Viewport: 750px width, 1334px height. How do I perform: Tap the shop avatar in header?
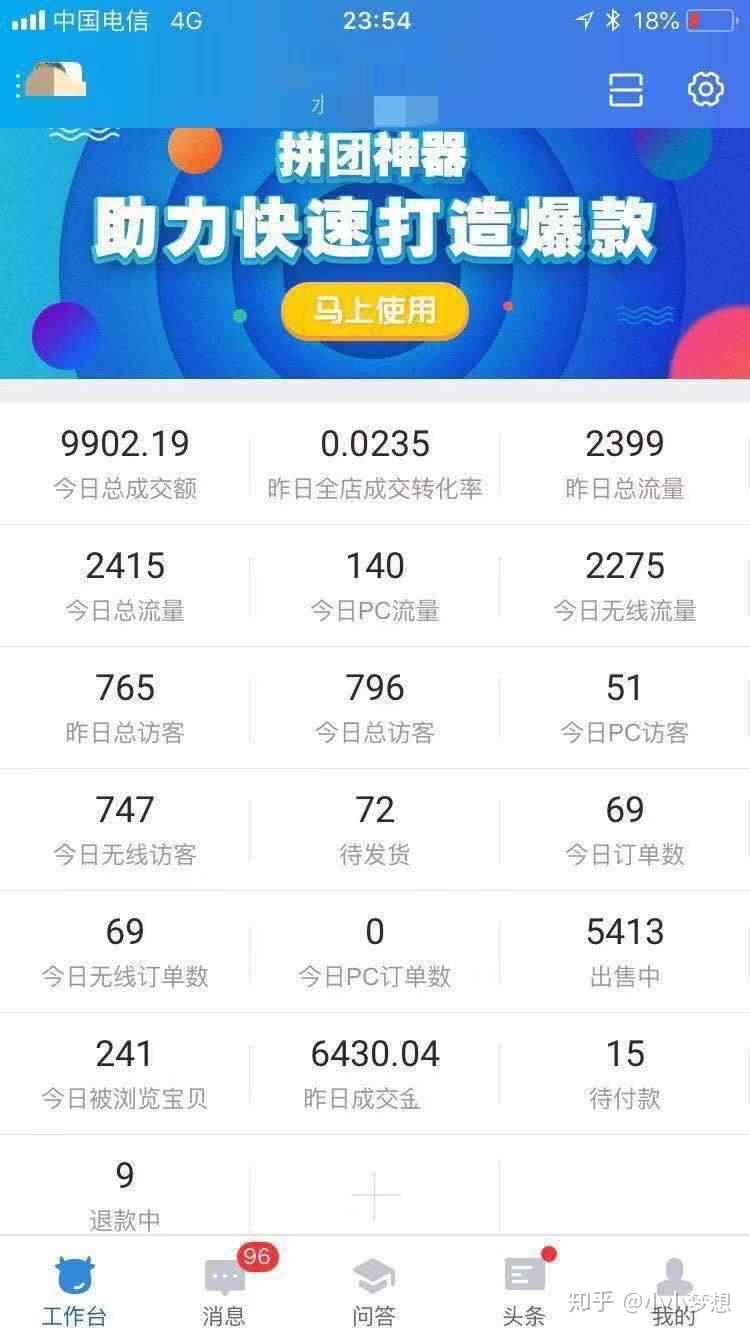tap(56, 80)
